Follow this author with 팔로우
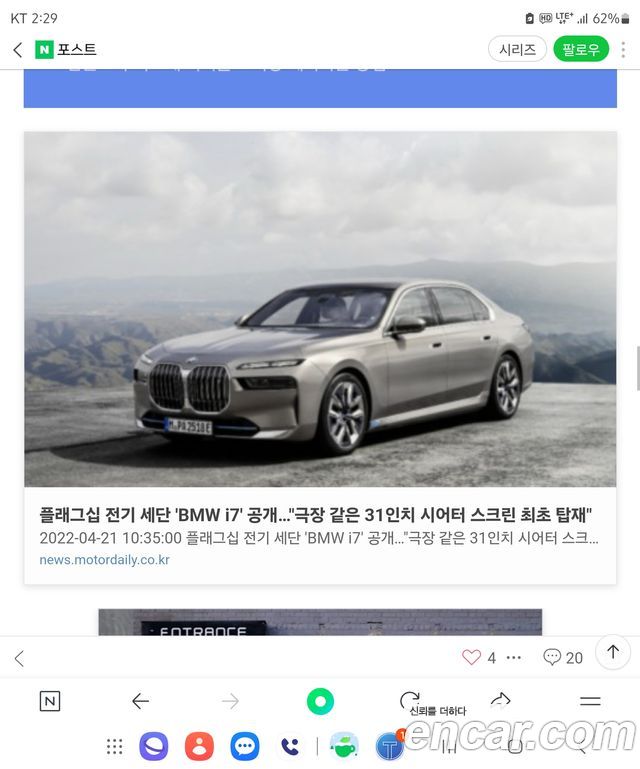Viewport: 640px width, 769px height. (x=580, y=49)
